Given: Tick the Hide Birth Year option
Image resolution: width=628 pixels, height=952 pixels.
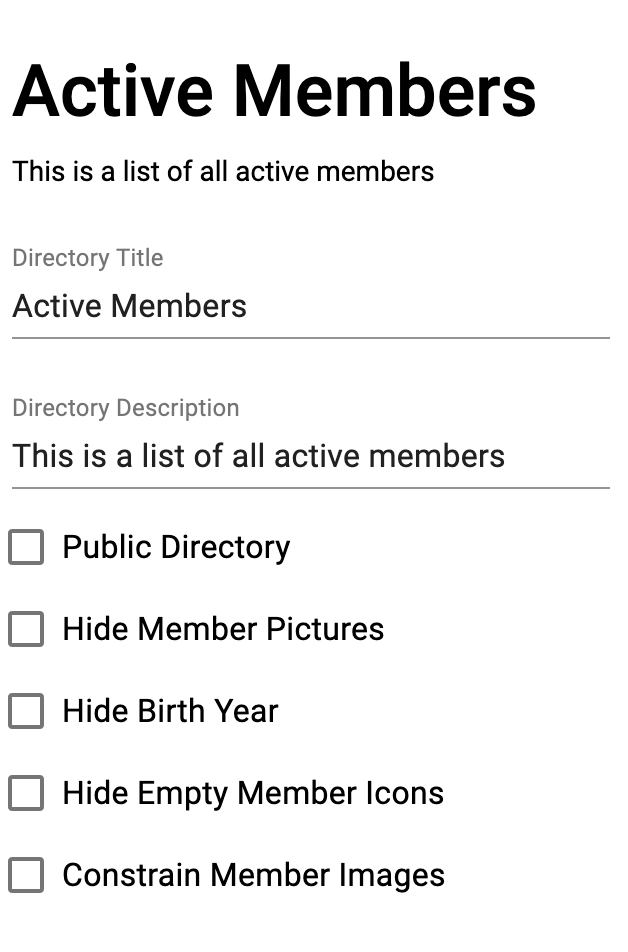Looking at the screenshot, I should (26, 711).
